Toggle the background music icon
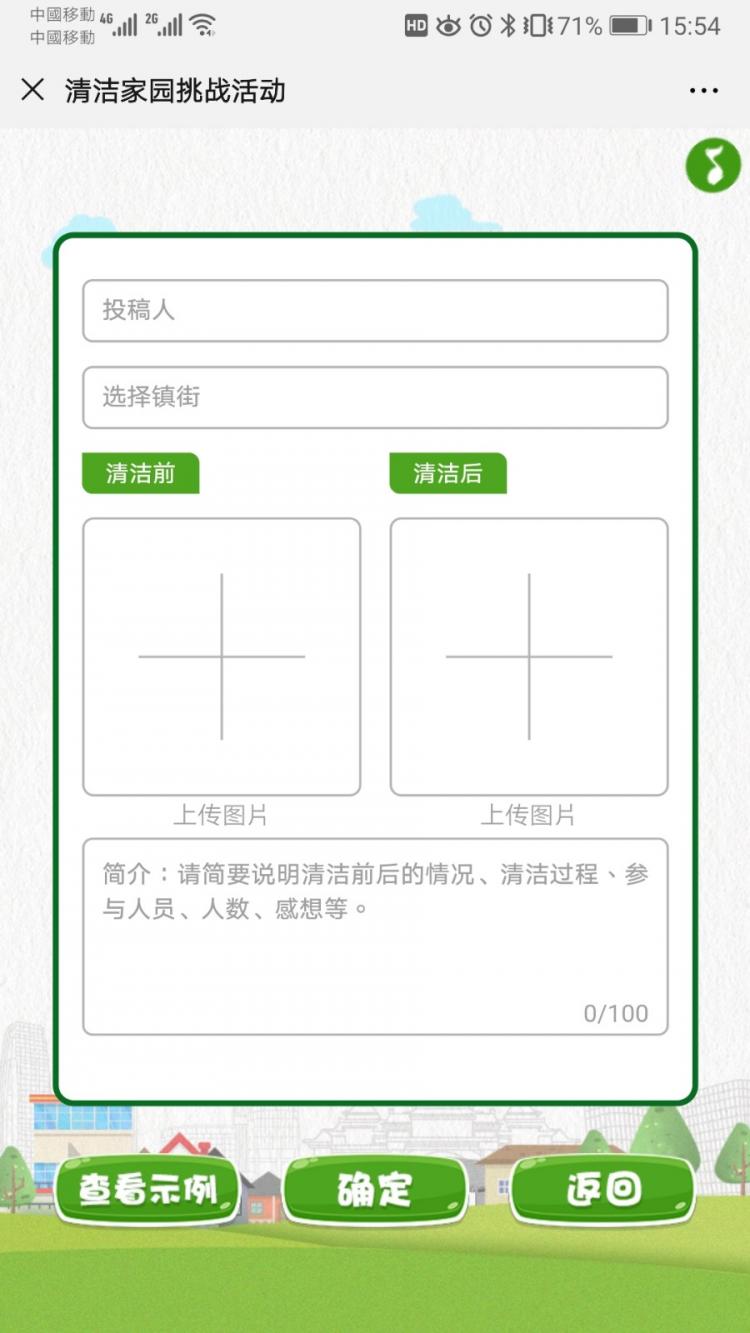 (713, 166)
